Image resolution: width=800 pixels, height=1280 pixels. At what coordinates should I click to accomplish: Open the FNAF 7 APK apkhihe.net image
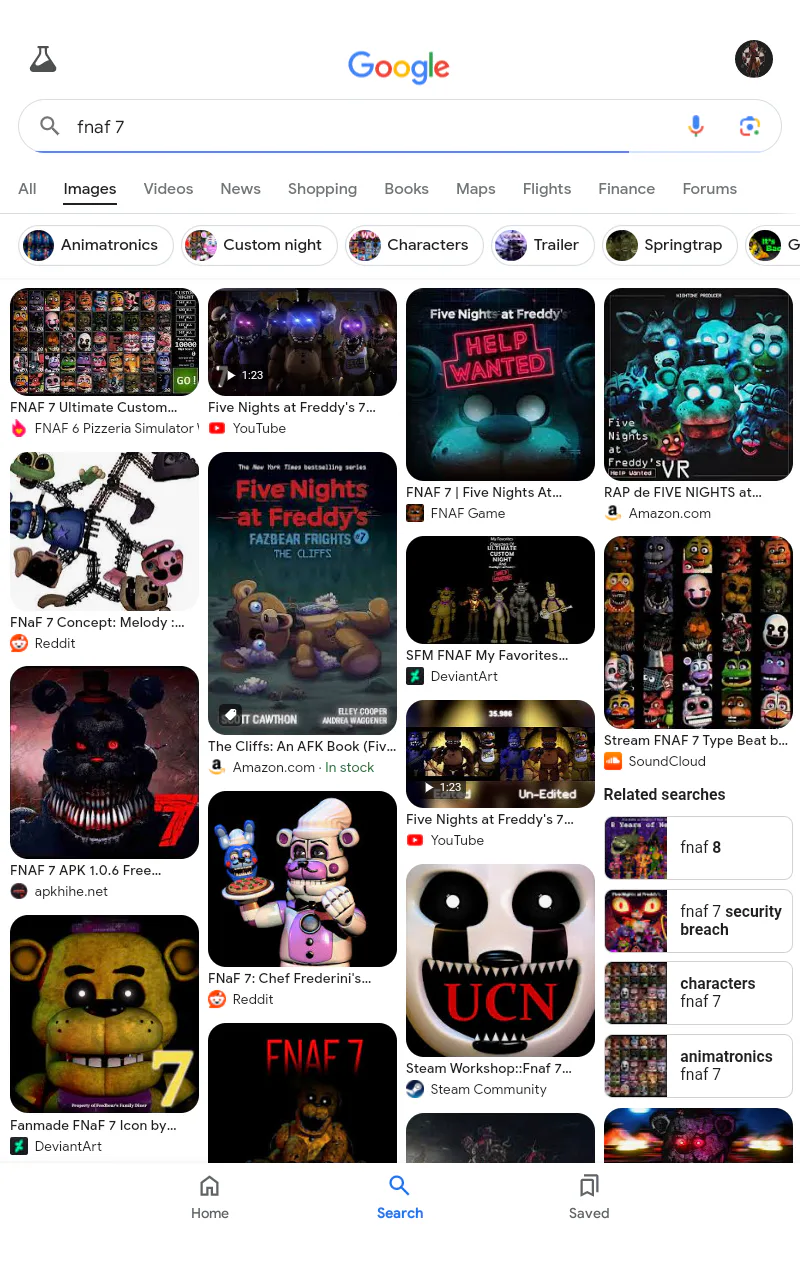tap(104, 762)
